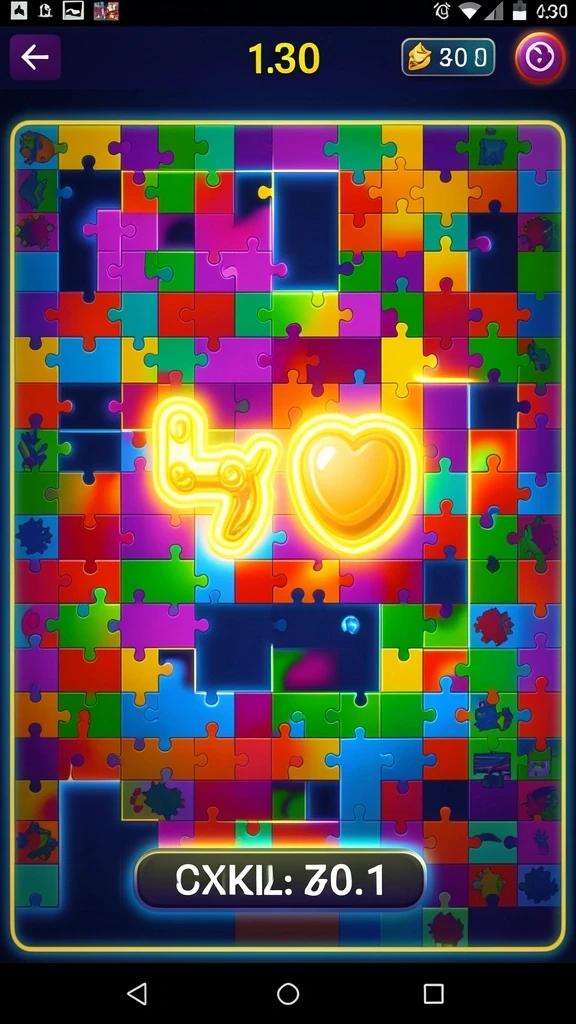Tap the CXKIL: 70.1 button
Image resolution: width=576 pixels, height=1024 pixels.
pyautogui.click(x=280, y=881)
